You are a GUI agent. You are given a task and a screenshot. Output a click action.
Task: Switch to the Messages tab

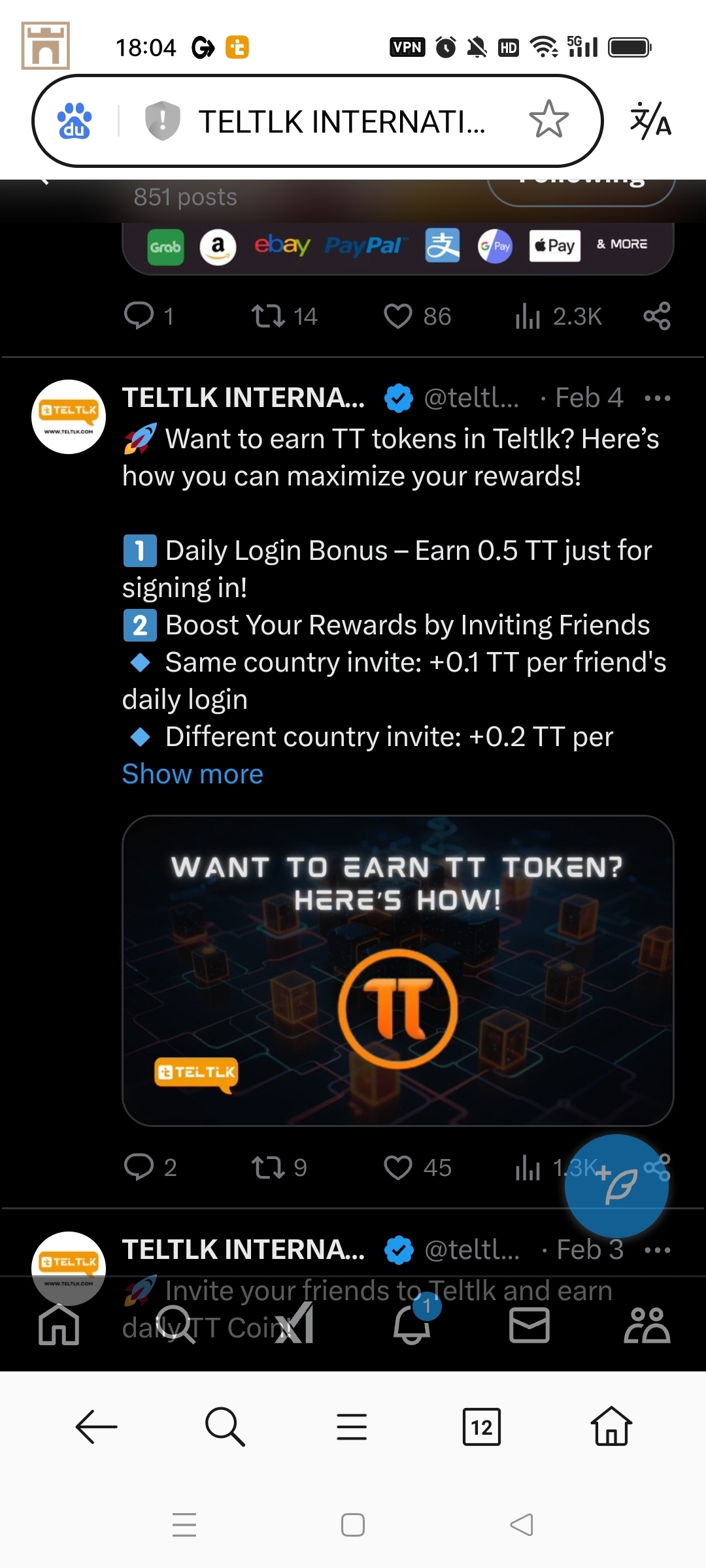click(529, 1325)
